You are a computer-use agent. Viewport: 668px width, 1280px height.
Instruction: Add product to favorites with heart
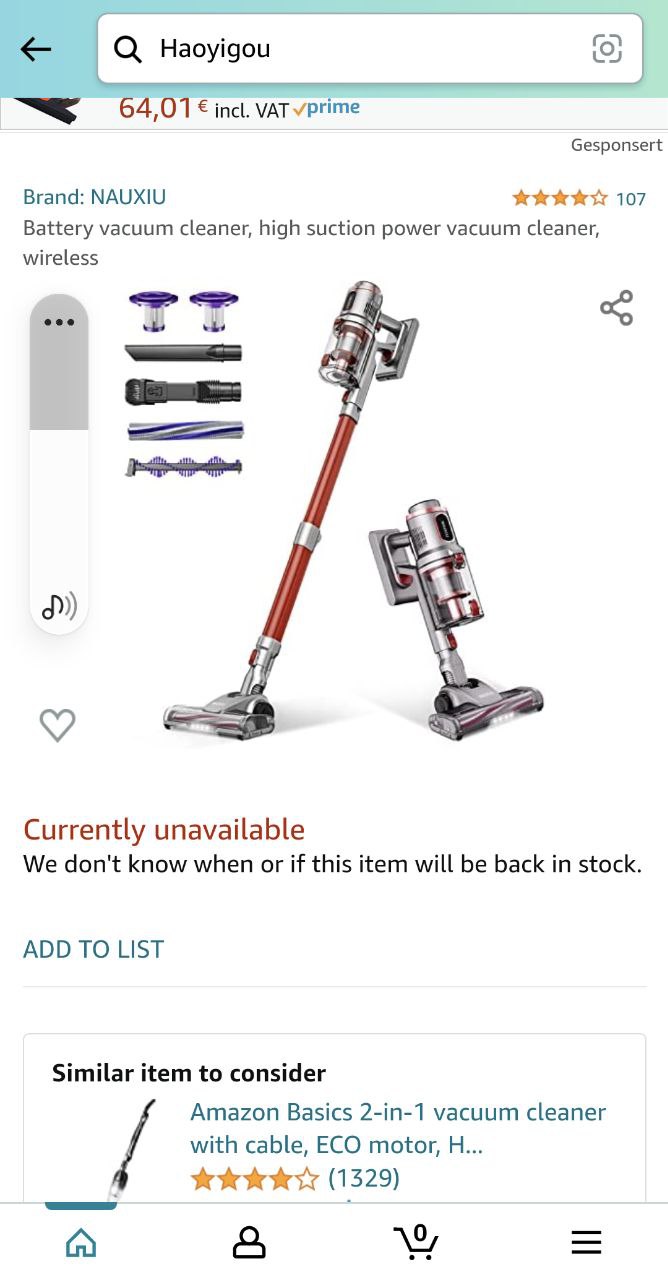click(57, 724)
